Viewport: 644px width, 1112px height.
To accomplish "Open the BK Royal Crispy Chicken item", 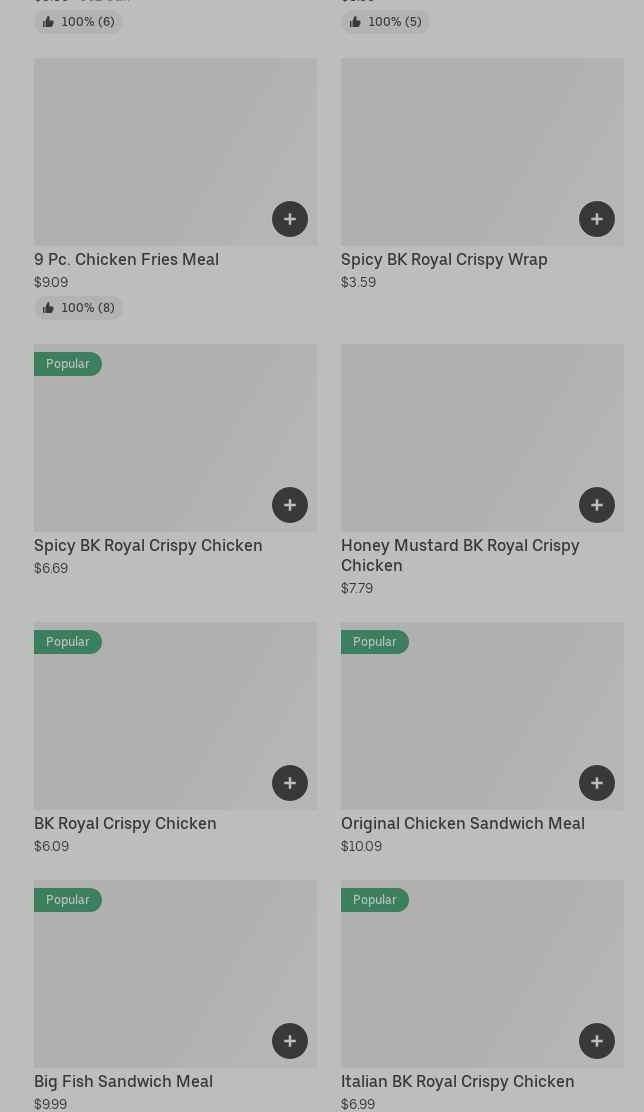I will click(x=125, y=823).
